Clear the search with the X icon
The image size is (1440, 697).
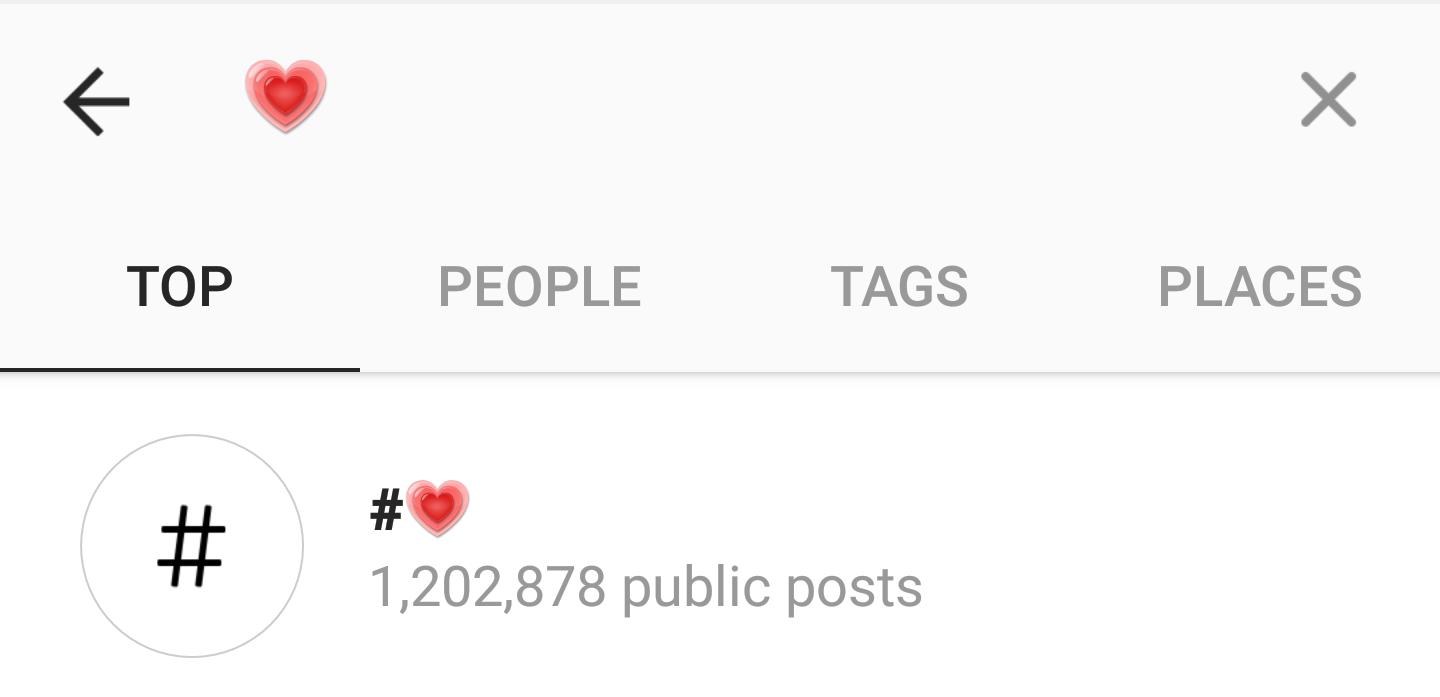click(x=1328, y=100)
